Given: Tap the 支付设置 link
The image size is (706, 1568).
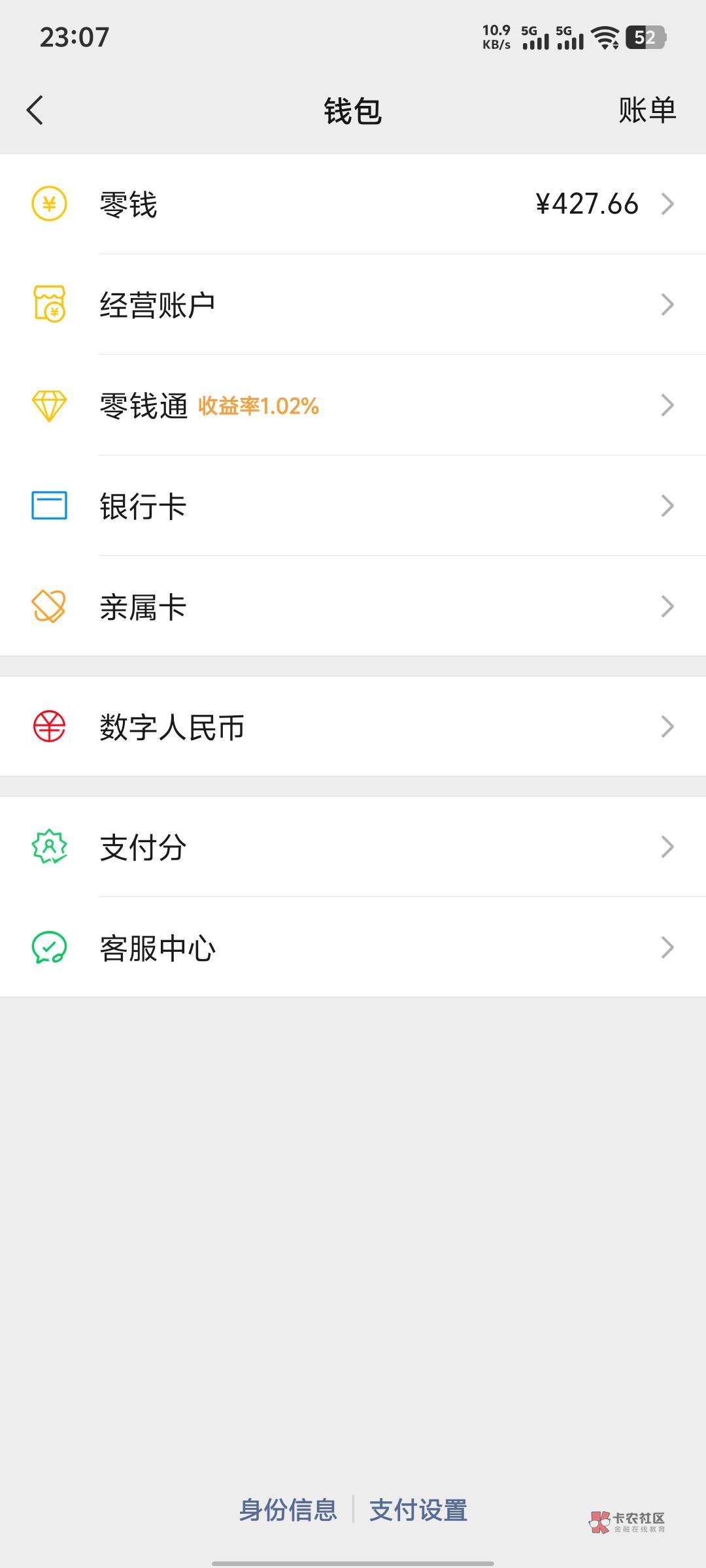Looking at the screenshot, I should [418, 1510].
